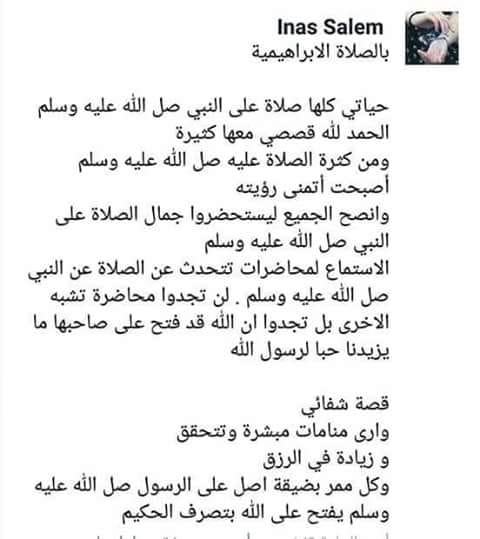Tap Inas Salem's profile picture

[x=432, y=38]
